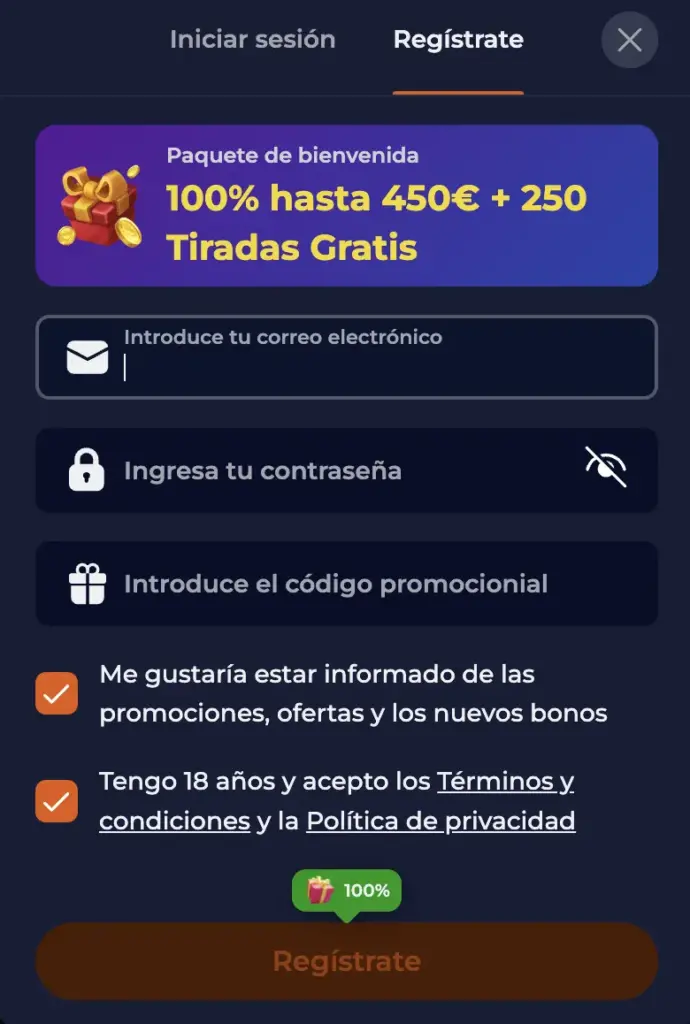The height and width of the screenshot is (1024, 690).
Task: Open the Paquete de bienvenida banner
Action: (x=346, y=205)
